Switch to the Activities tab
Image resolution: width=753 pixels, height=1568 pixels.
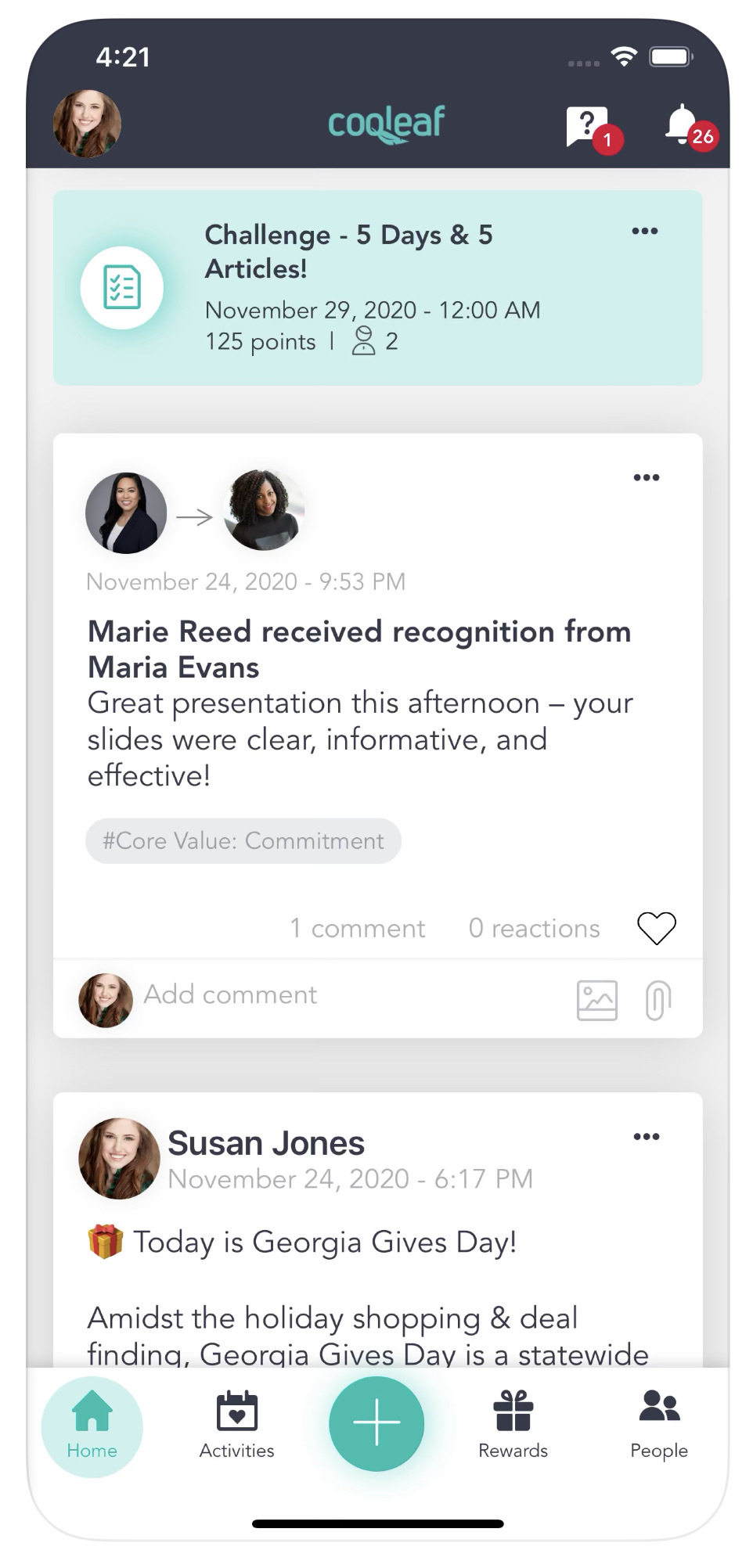pyautogui.click(x=236, y=1426)
